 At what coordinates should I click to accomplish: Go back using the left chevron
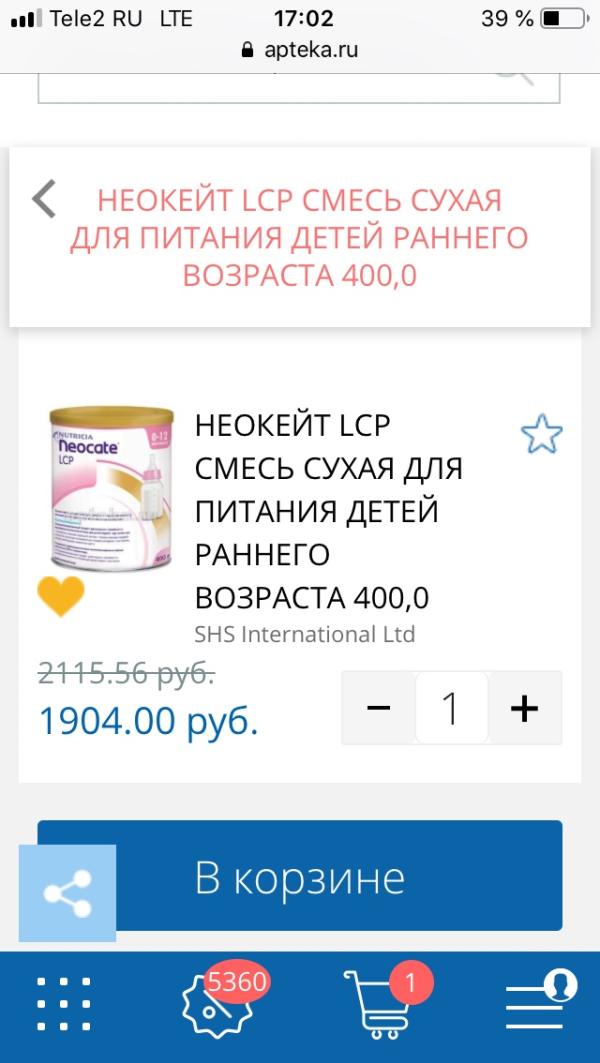click(x=43, y=200)
